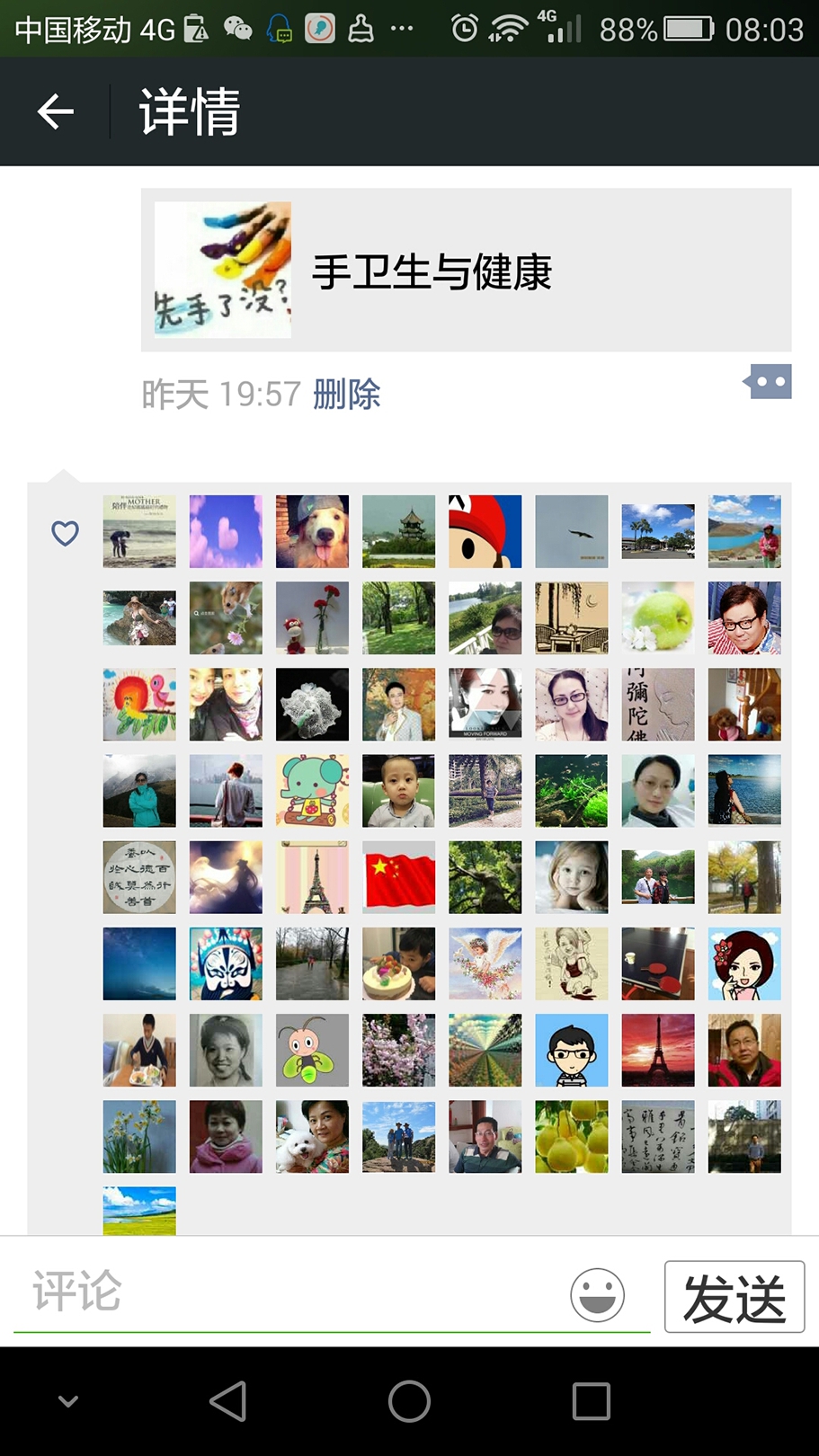View the pink hearts avatar's profile
This screenshot has height=1456, width=819.
226,531
